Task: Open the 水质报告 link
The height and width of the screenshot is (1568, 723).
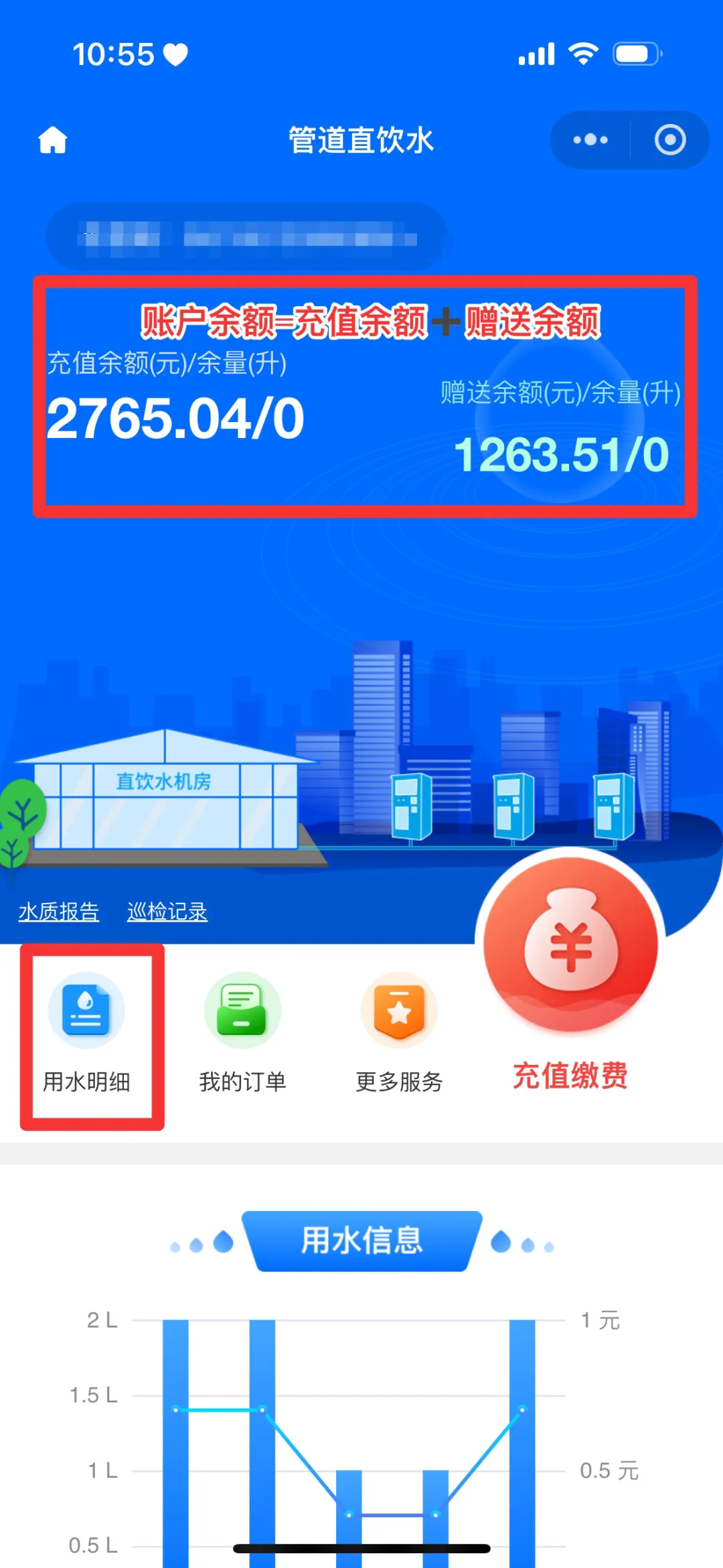Action: [59, 912]
